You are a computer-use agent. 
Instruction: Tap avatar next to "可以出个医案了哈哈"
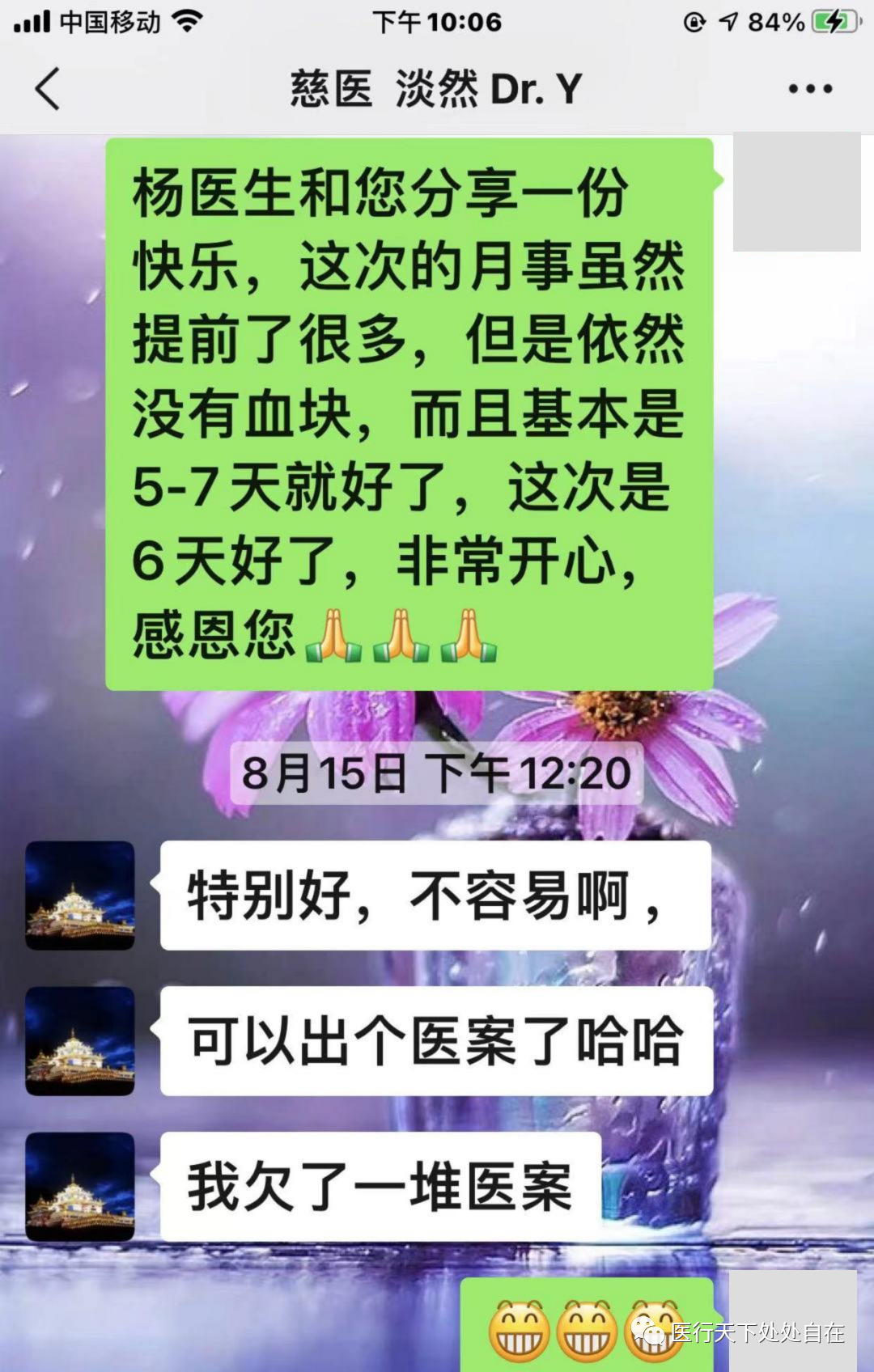coord(80,1040)
